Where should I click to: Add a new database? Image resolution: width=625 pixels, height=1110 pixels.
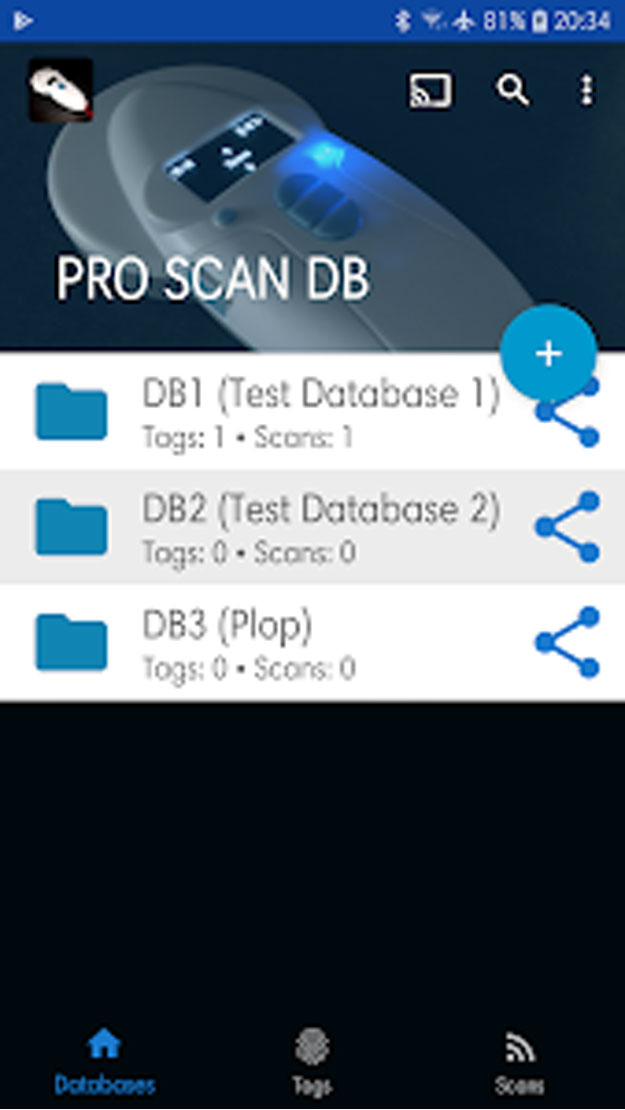548,354
